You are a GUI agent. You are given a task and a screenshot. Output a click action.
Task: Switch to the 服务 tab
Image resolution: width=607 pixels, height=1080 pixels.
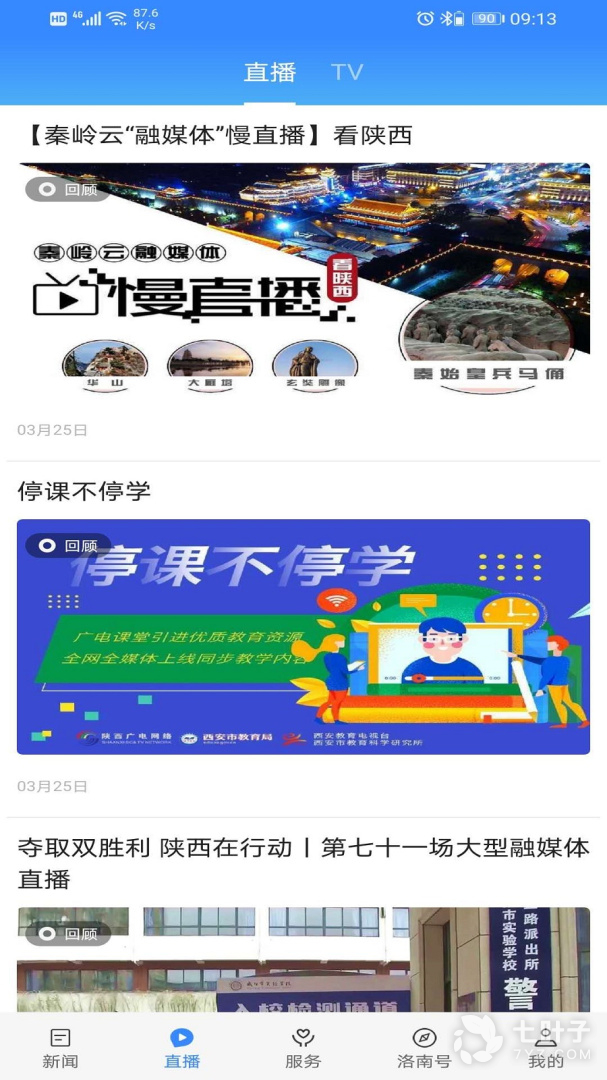(x=303, y=1047)
